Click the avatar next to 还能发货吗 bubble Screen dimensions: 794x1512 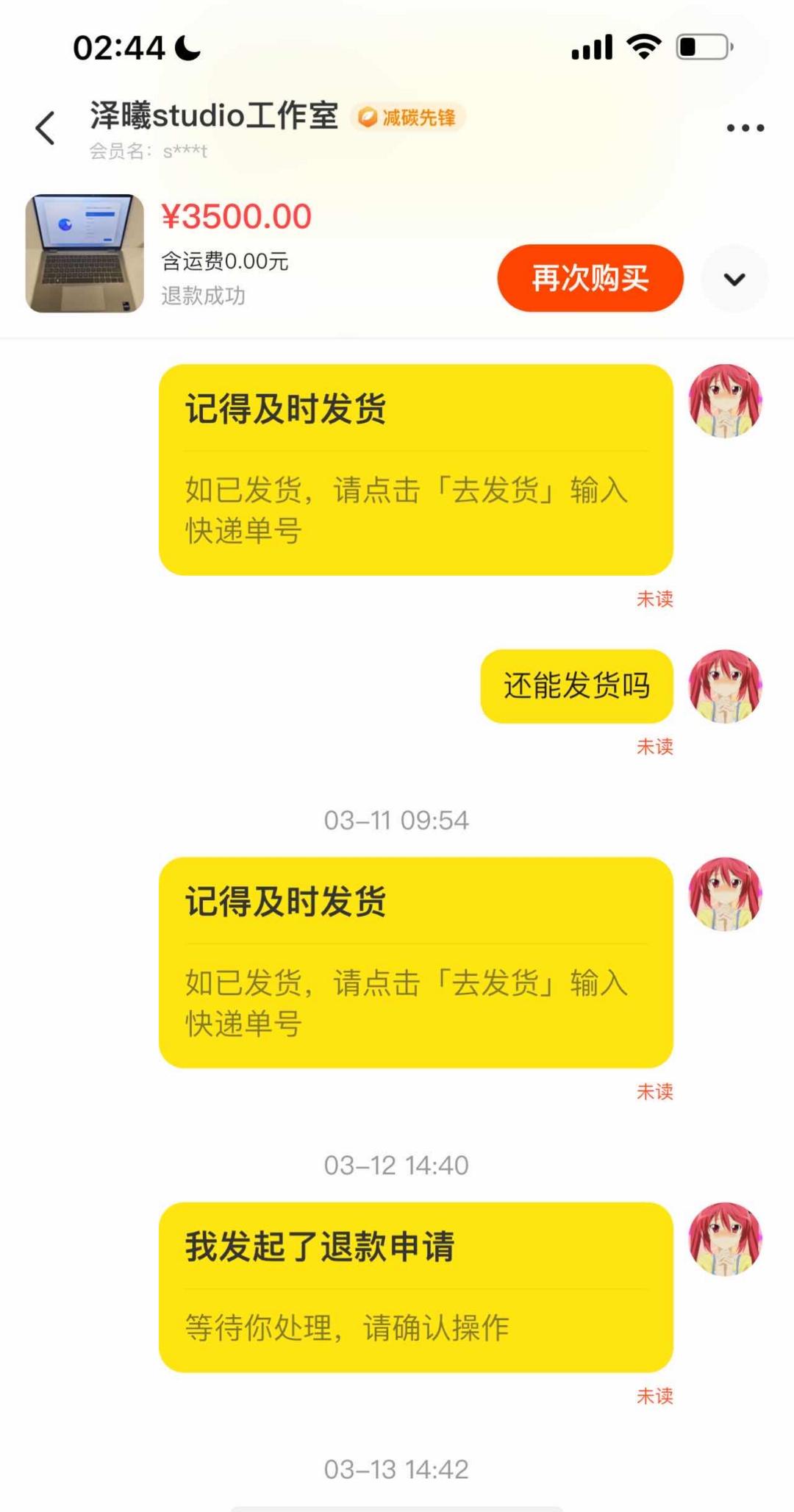[725, 685]
